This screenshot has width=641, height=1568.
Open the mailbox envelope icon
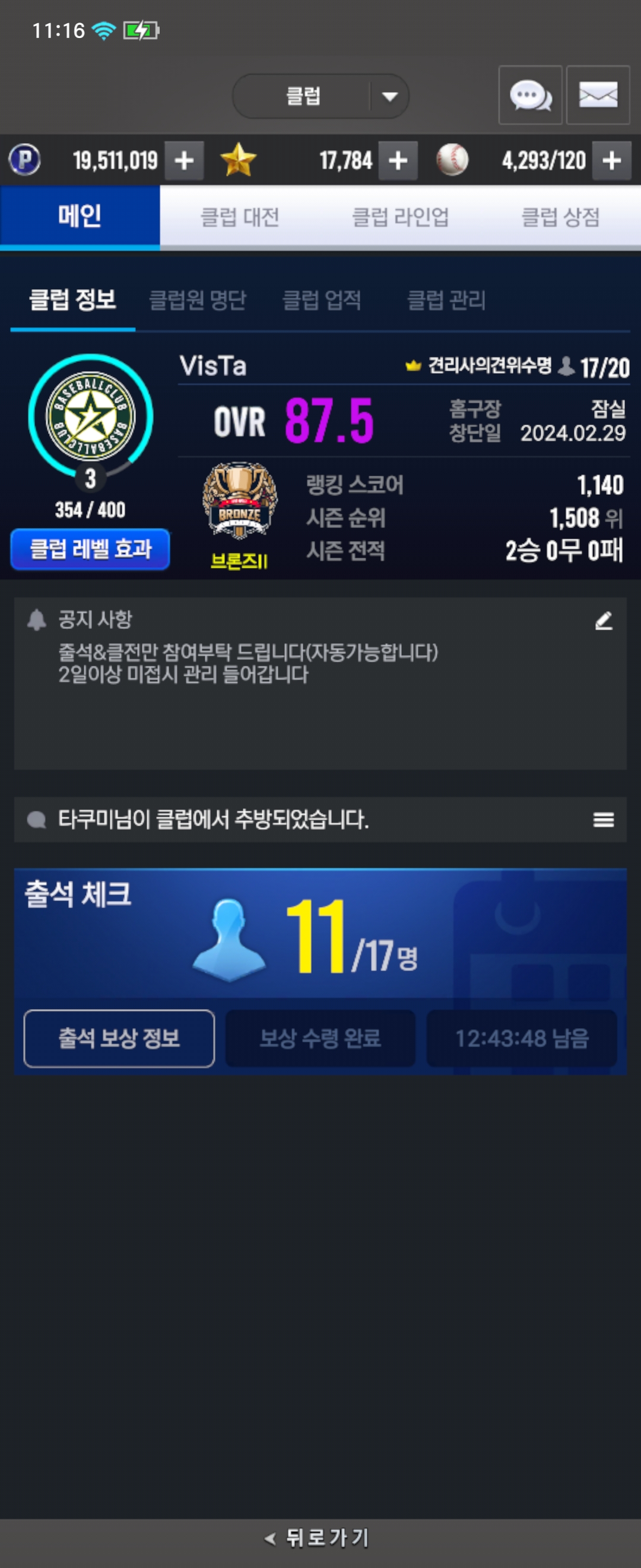pyautogui.click(x=598, y=96)
